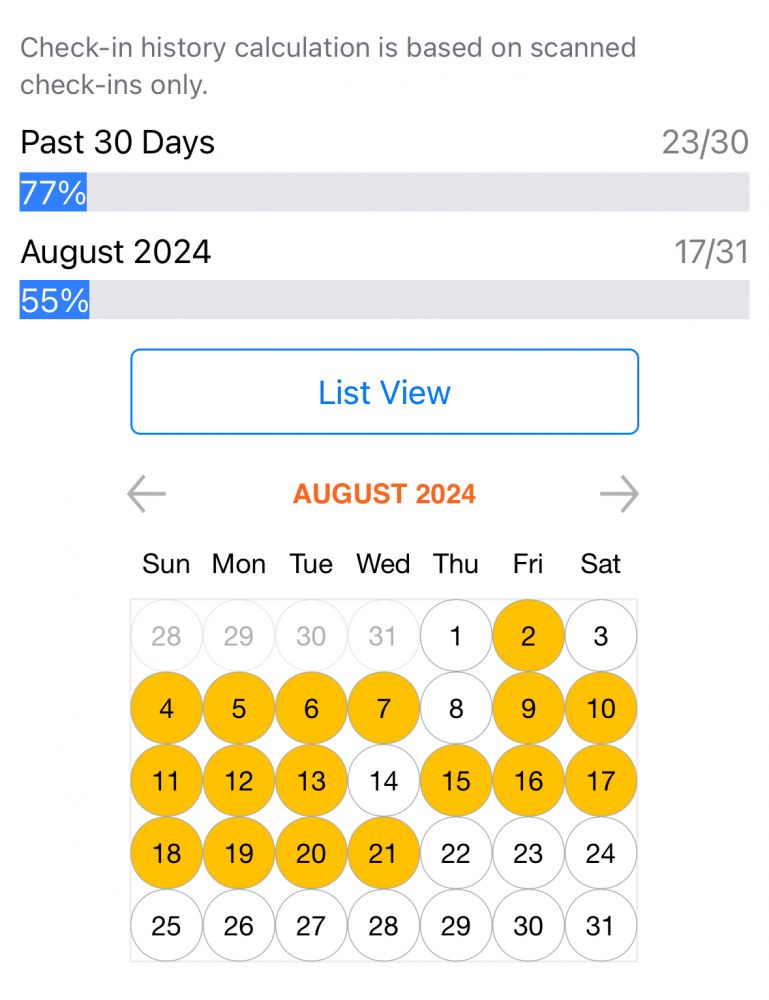This screenshot has width=769, height=1000.
Task: Go to the previous month
Action: pyautogui.click(x=146, y=494)
